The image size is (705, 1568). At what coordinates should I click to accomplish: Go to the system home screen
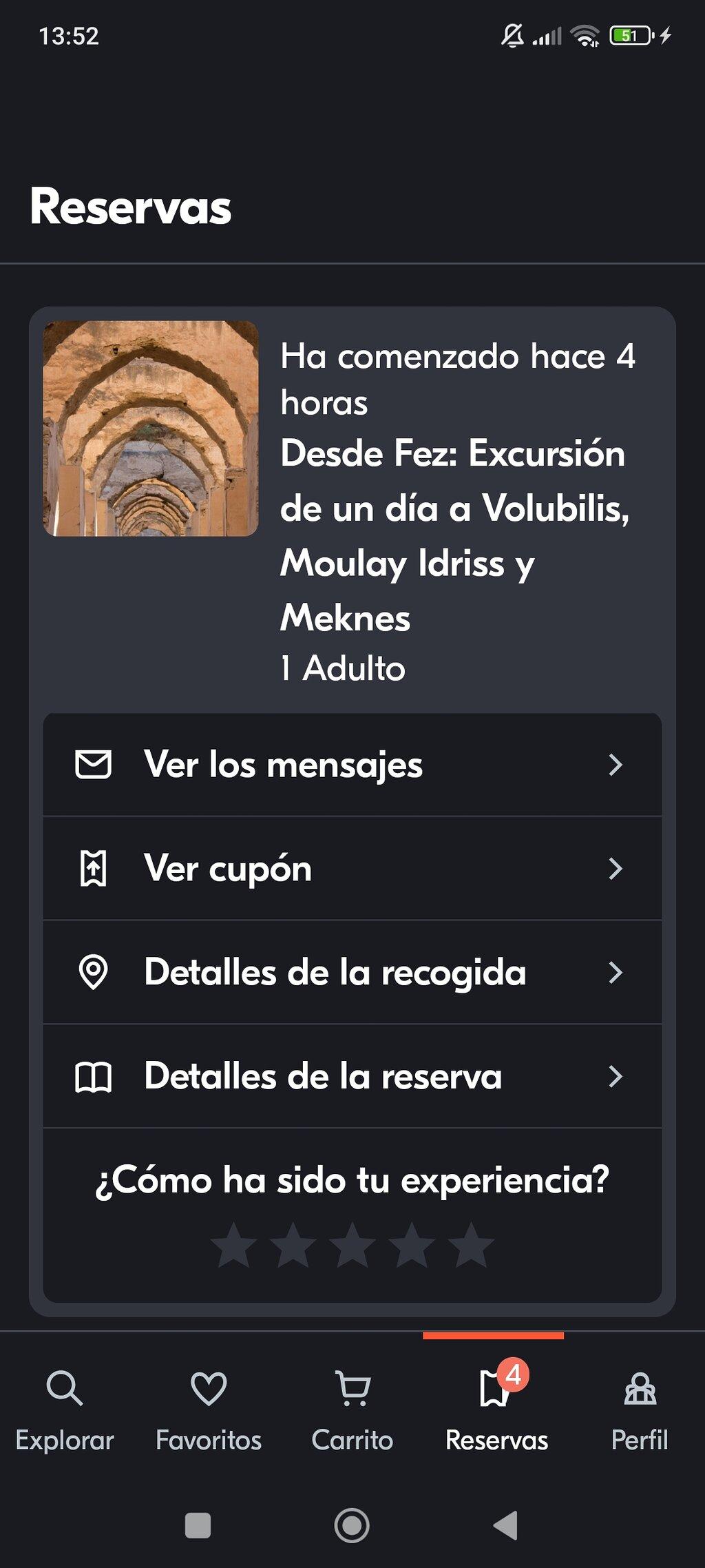pos(352,1525)
